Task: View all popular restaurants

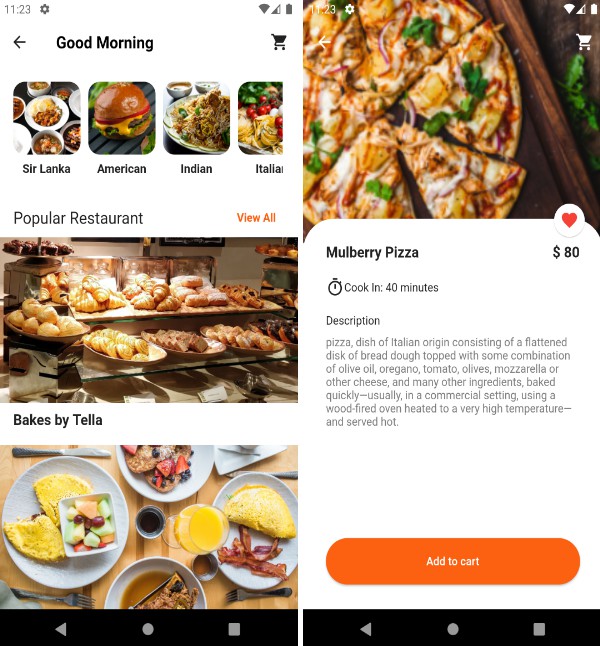Action: (256, 218)
